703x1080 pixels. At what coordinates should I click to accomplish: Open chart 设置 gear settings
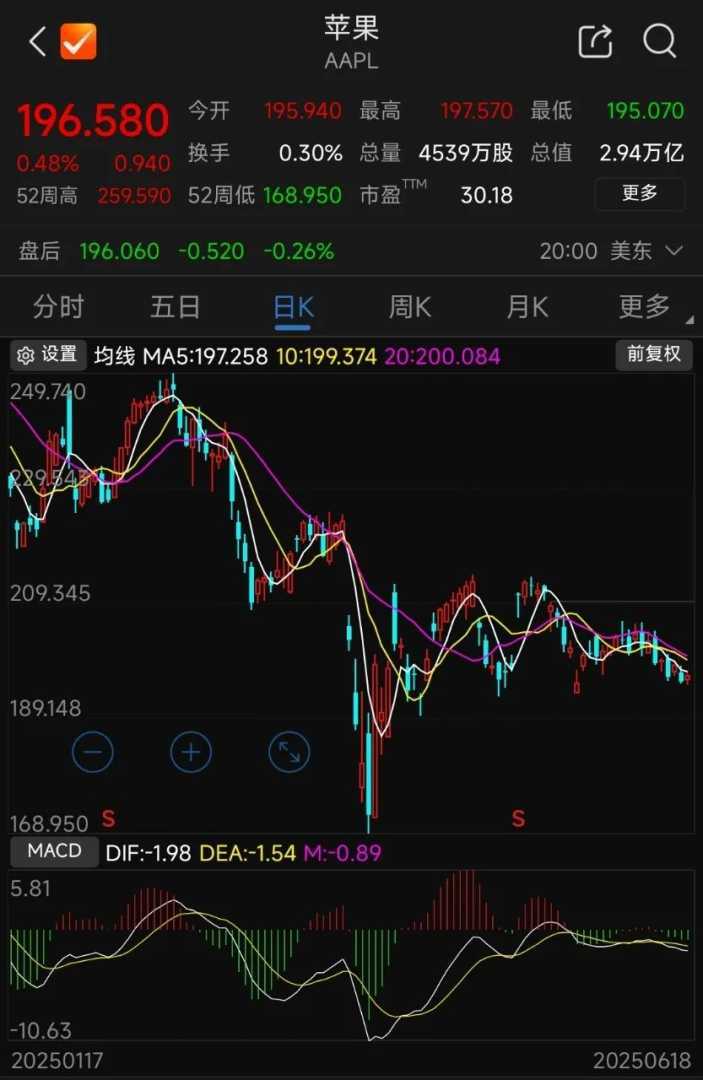coord(47,355)
